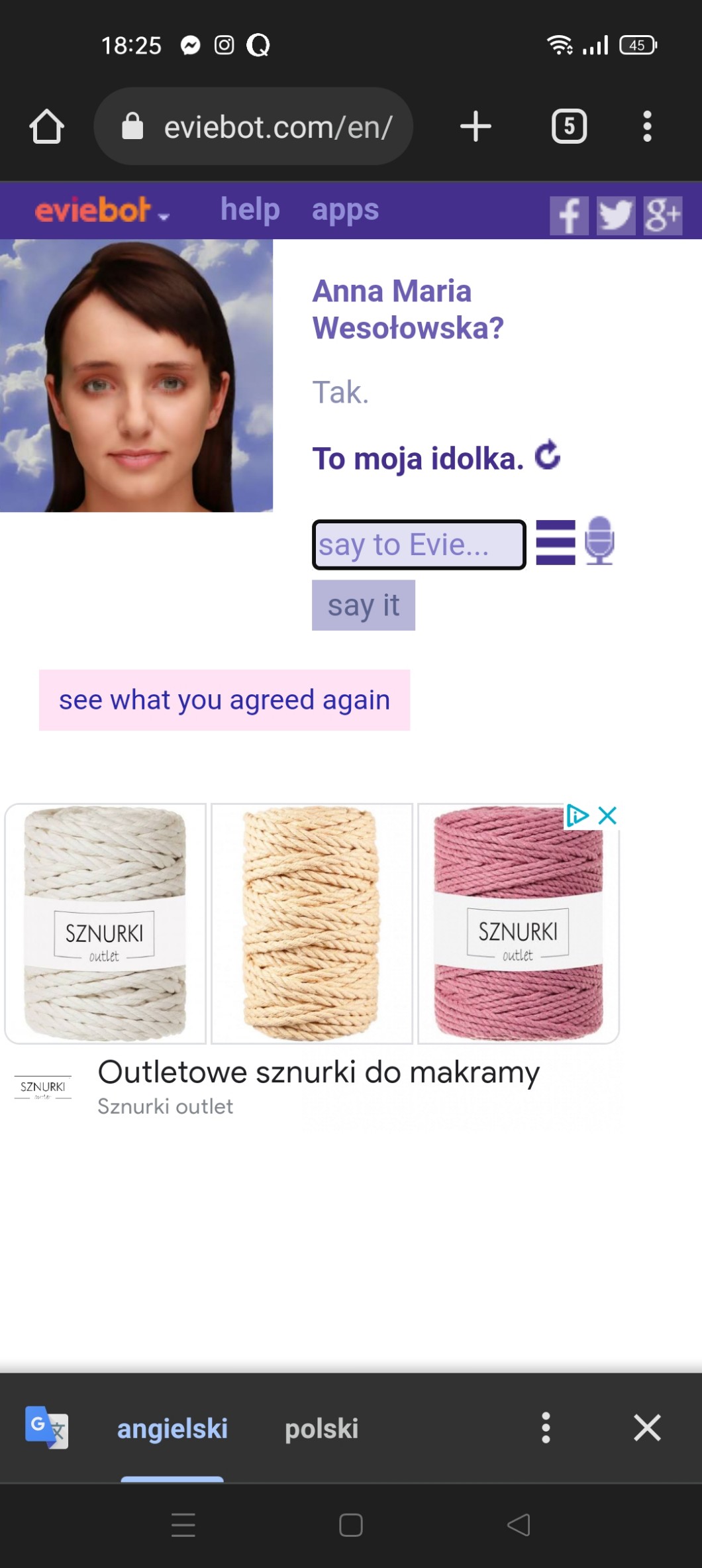Share on Google Plus
Screen dimensions: 702x1568
point(663,215)
